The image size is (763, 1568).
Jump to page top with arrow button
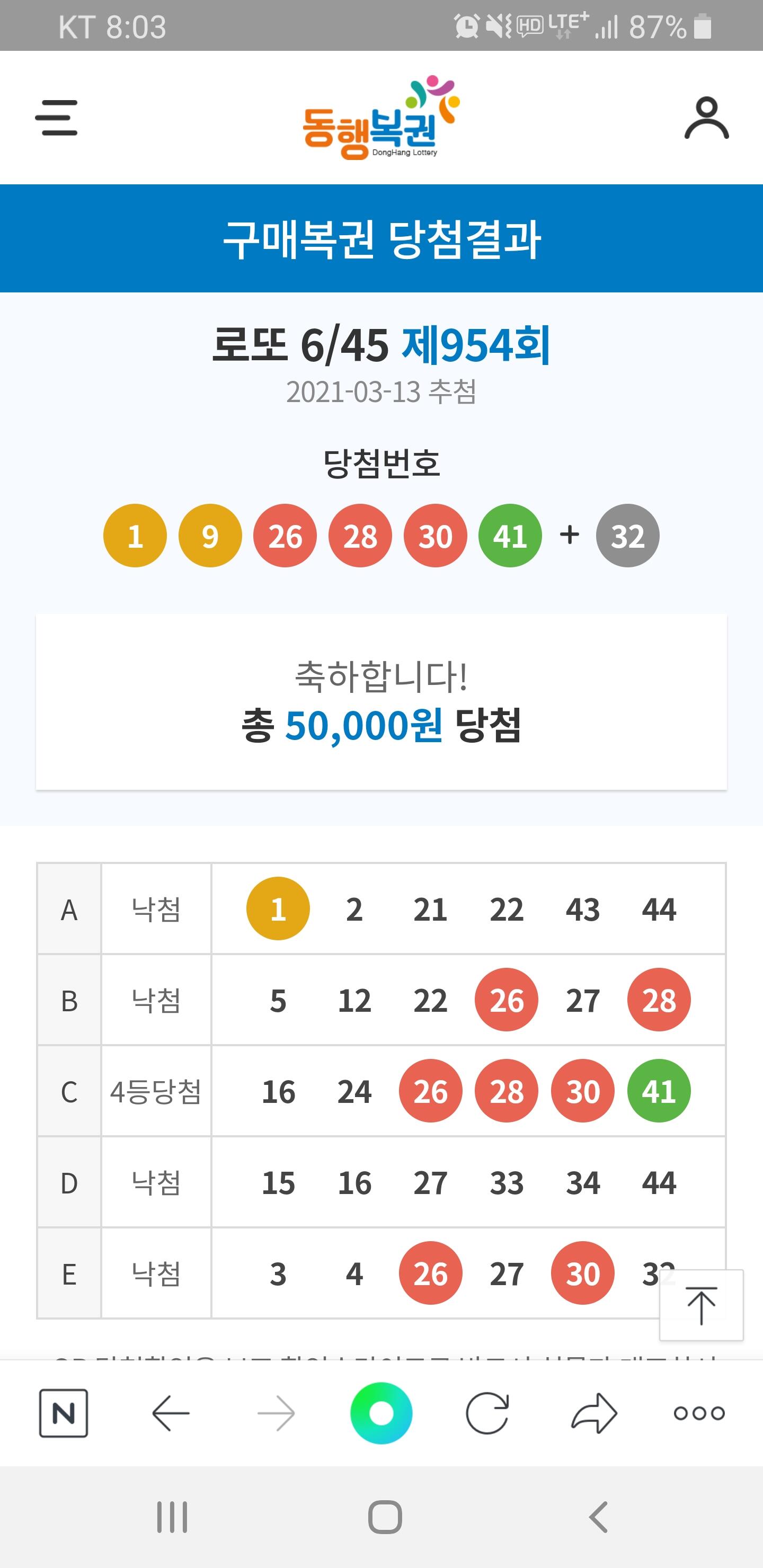(701, 1304)
